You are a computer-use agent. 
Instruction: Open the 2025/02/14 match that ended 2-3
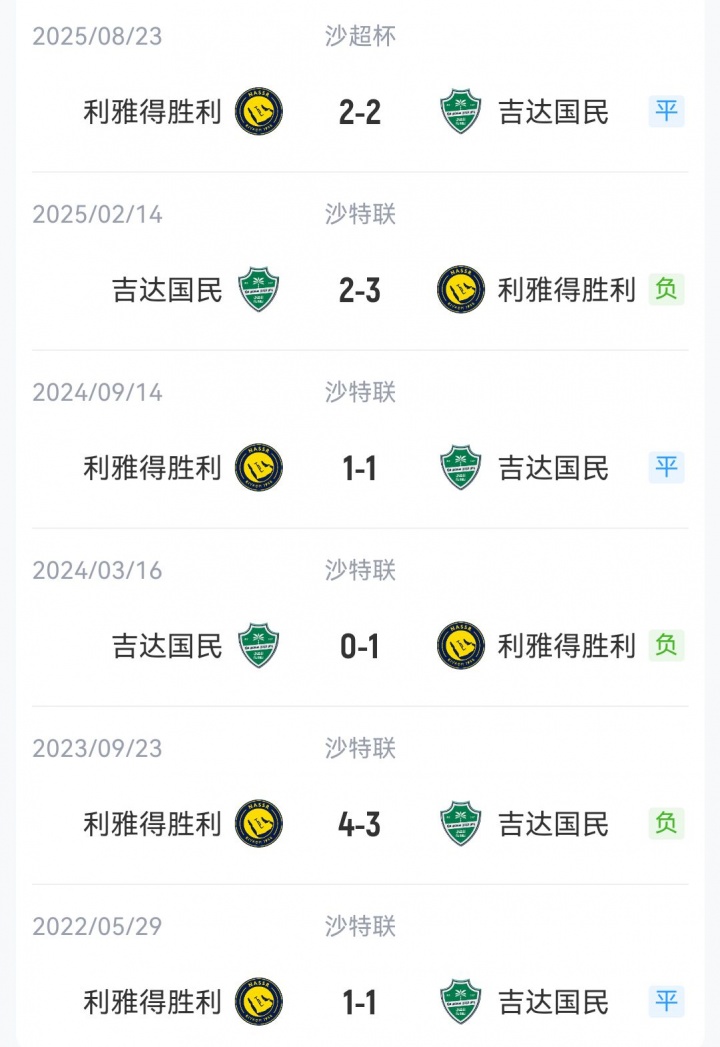[360, 290]
